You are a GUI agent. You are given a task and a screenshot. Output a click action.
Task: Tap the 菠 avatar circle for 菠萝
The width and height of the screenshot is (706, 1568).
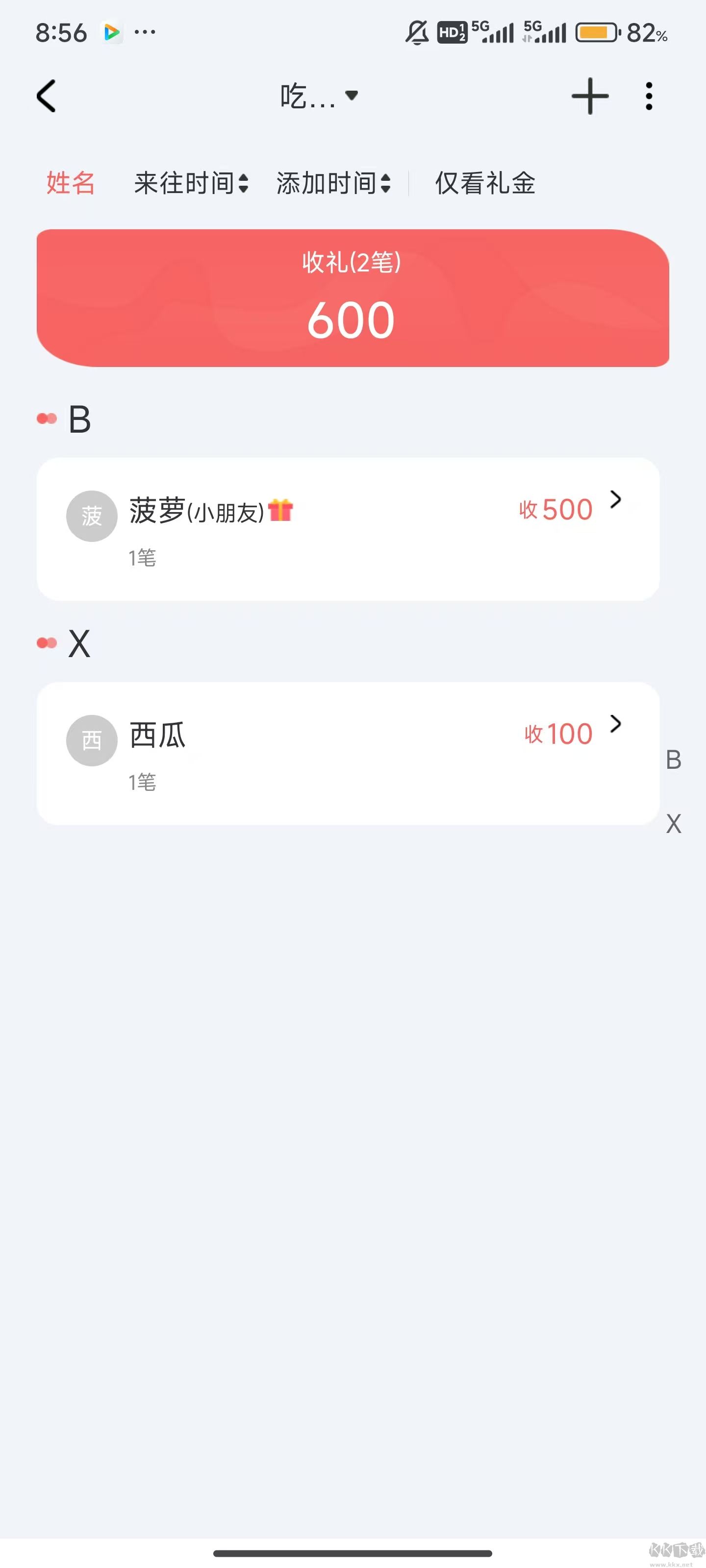click(92, 515)
